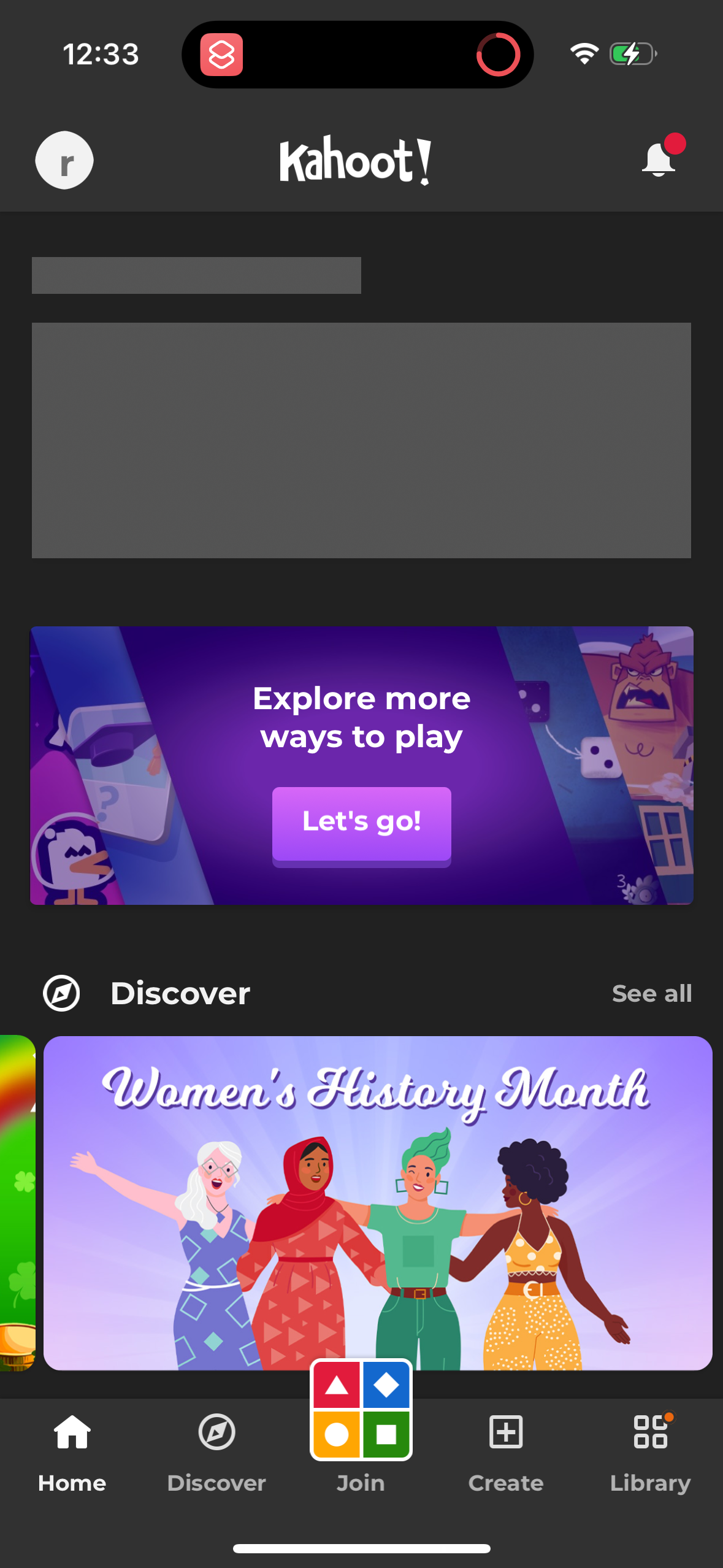Open your profile avatar marked 'r'

(64, 160)
